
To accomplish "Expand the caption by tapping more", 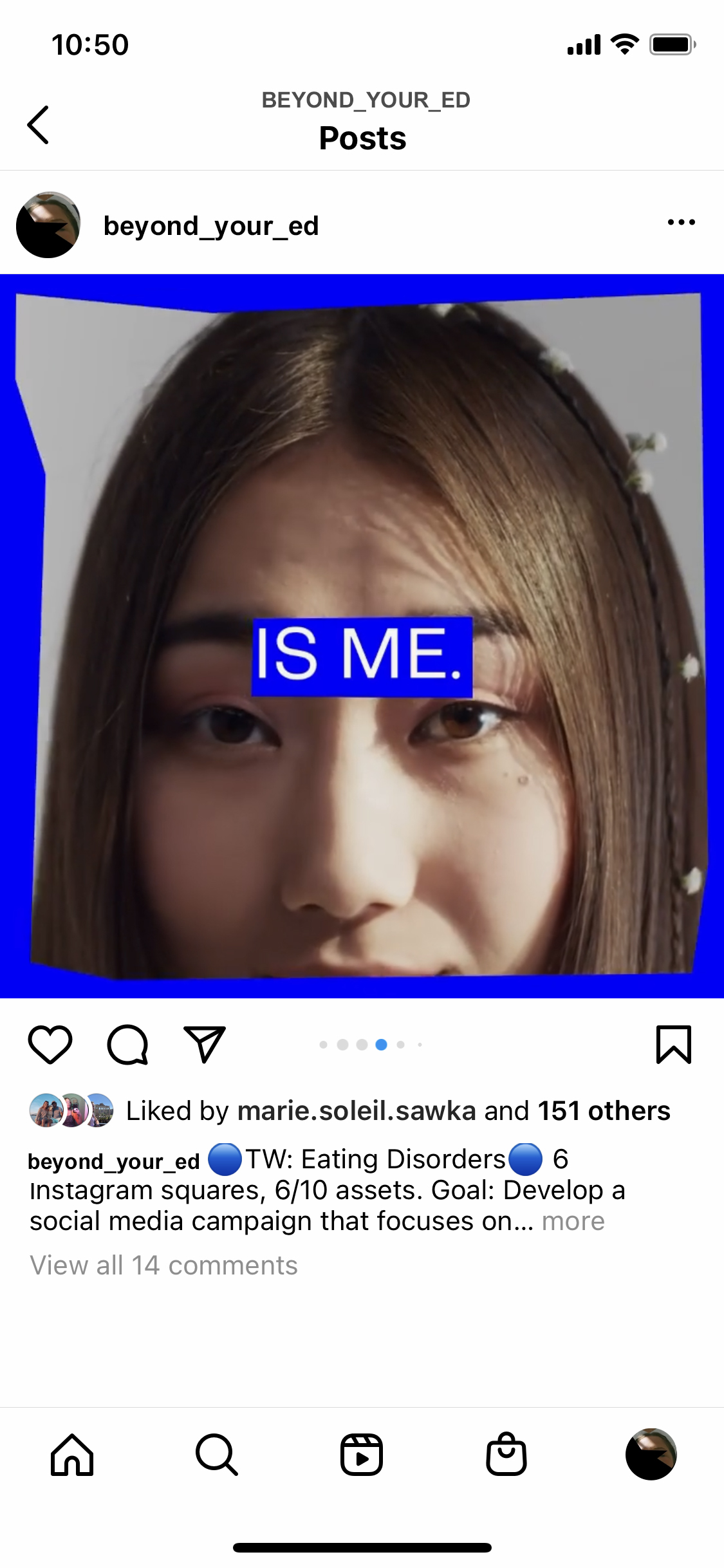I will [x=573, y=1221].
